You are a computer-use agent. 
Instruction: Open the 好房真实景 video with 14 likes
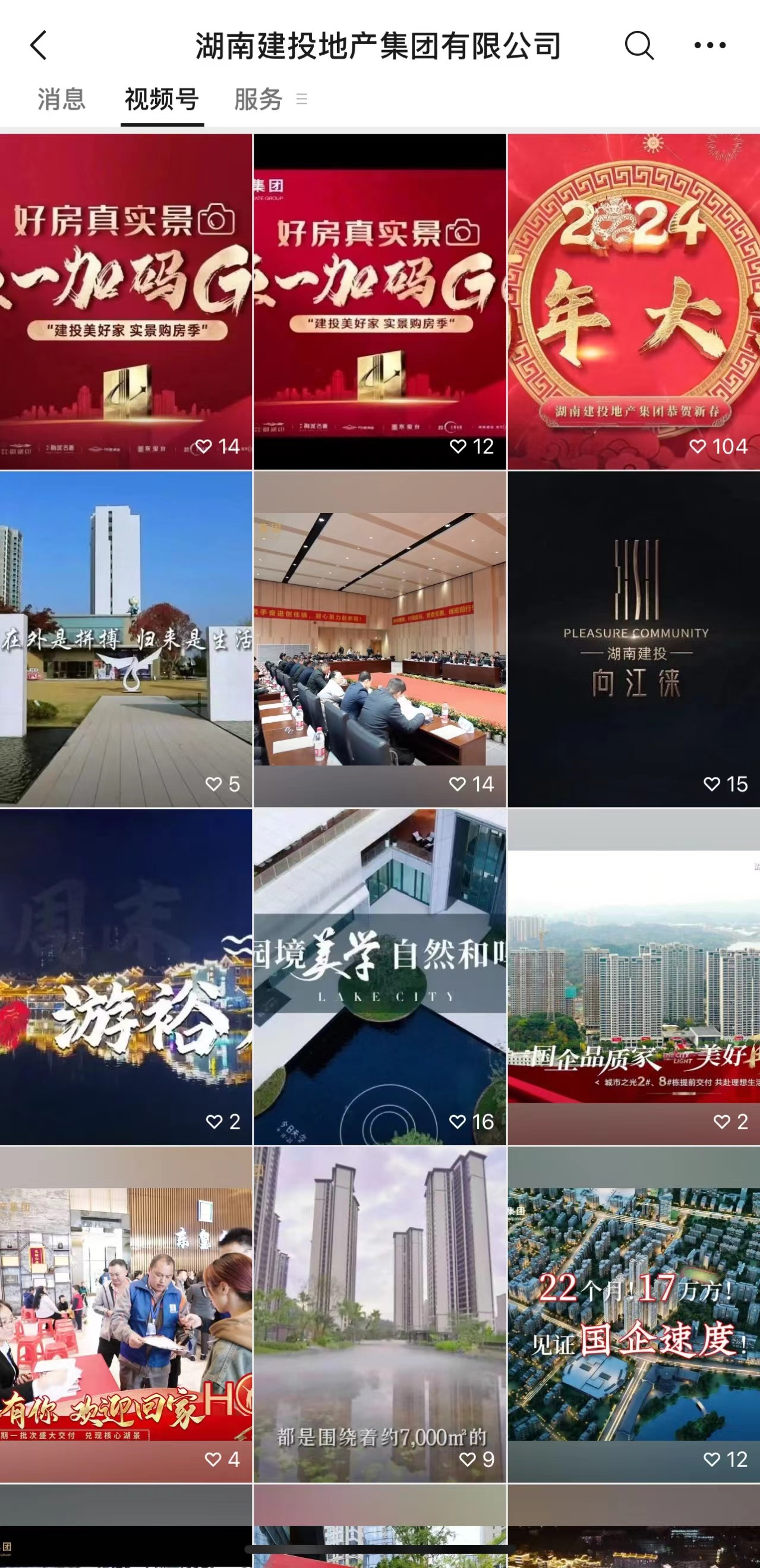[x=126, y=301]
